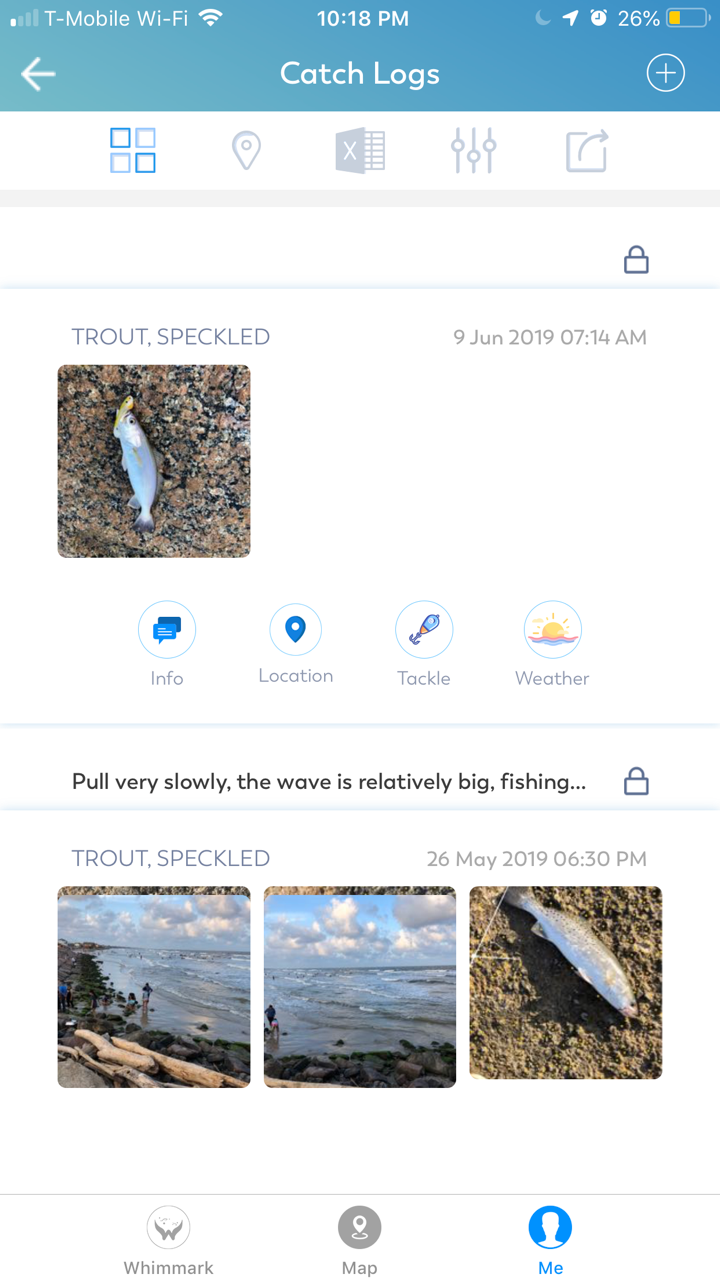This screenshot has height=1280, width=720.
Task: Tap the lock icon above the trout entry
Action: pyautogui.click(x=636, y=259)
